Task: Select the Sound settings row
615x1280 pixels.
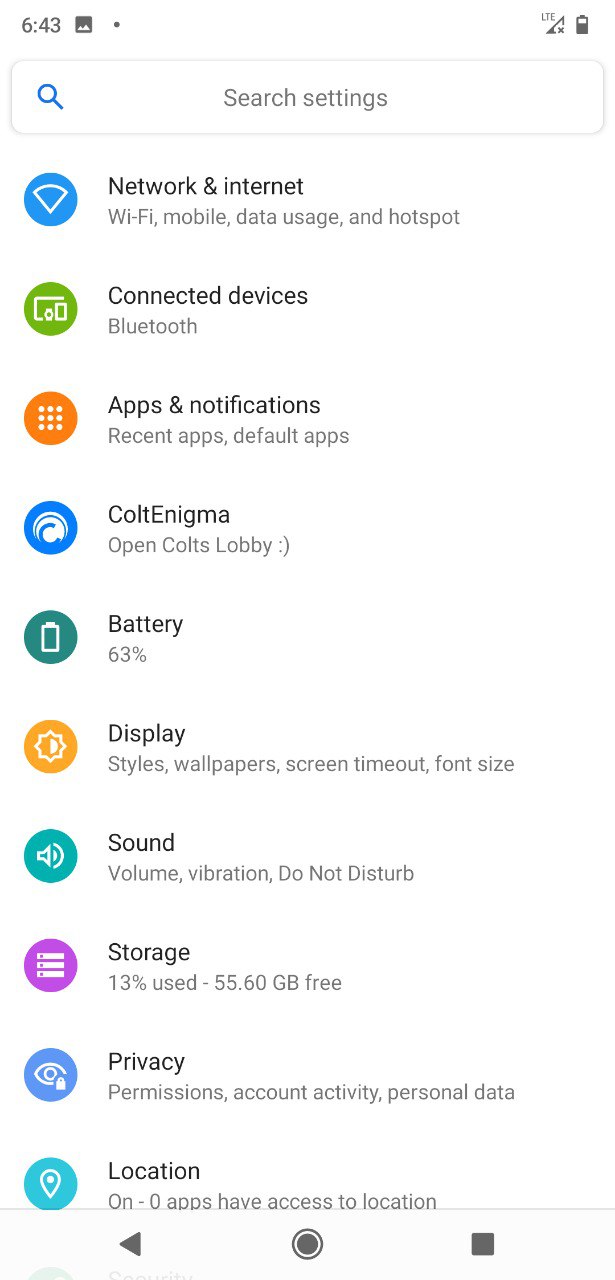Action: [307, 857]
